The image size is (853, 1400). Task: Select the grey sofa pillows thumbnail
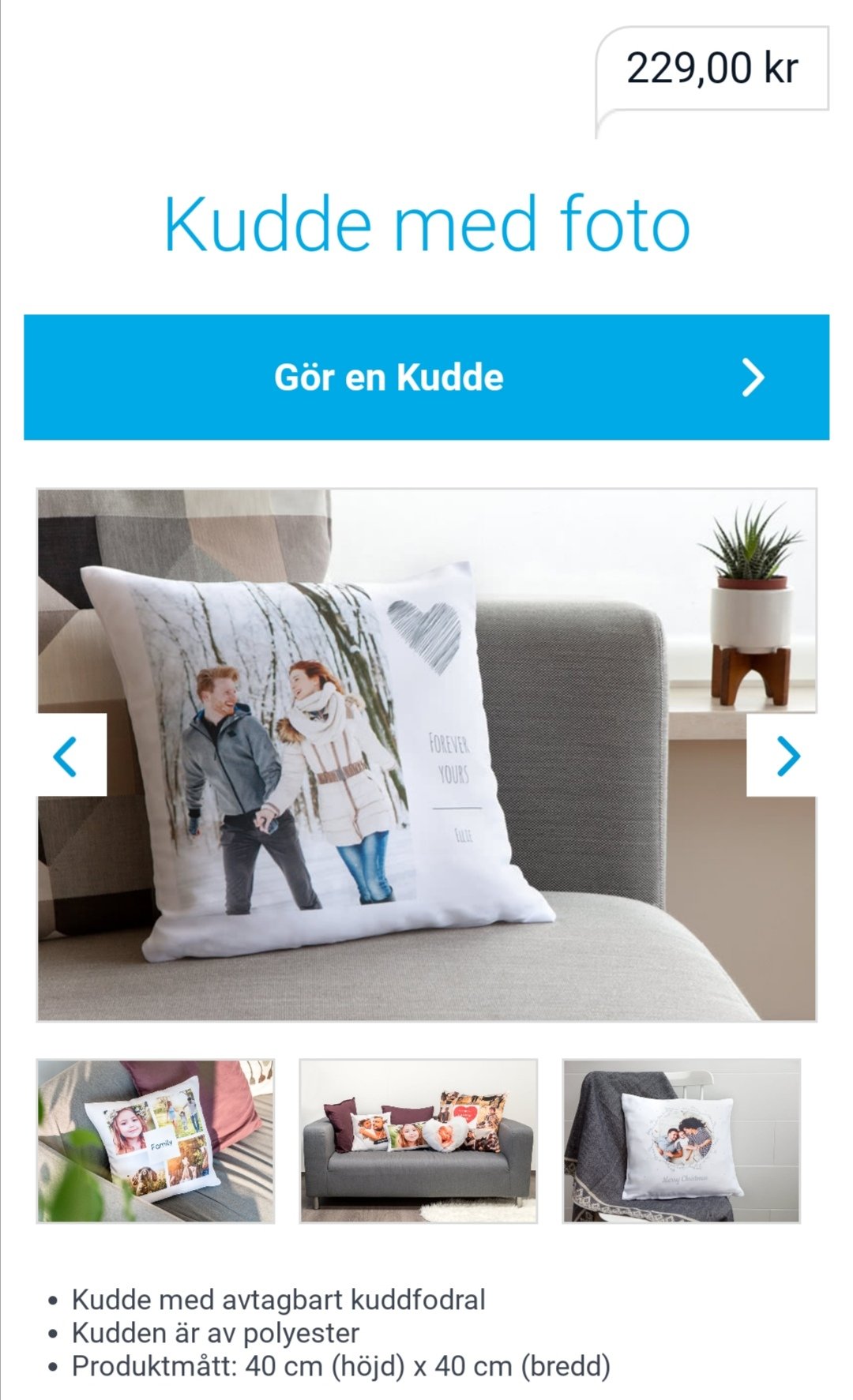[419, 1141]
